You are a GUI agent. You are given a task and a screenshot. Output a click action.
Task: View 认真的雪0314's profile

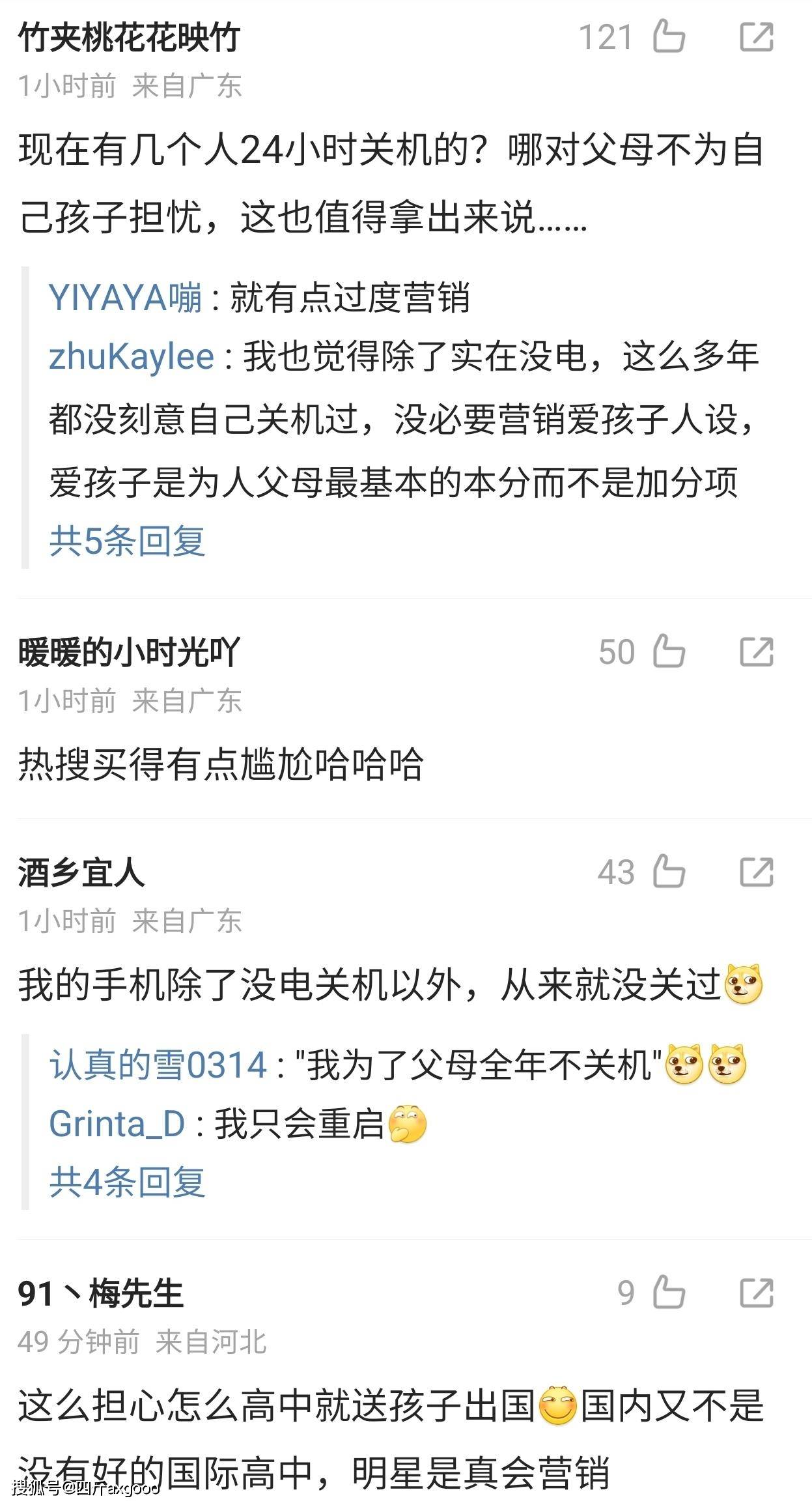point(158,1066)
